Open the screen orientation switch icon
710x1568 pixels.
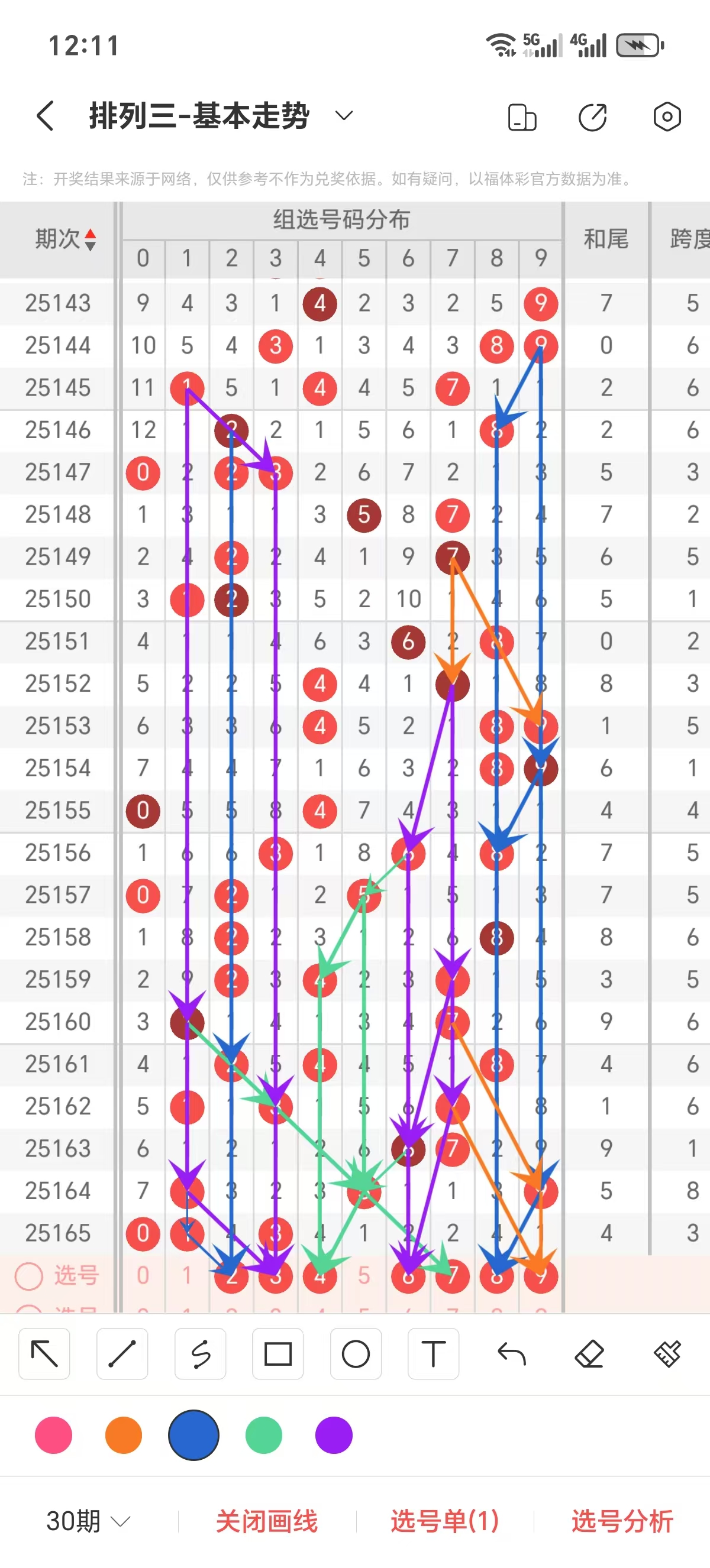(522, 118)
